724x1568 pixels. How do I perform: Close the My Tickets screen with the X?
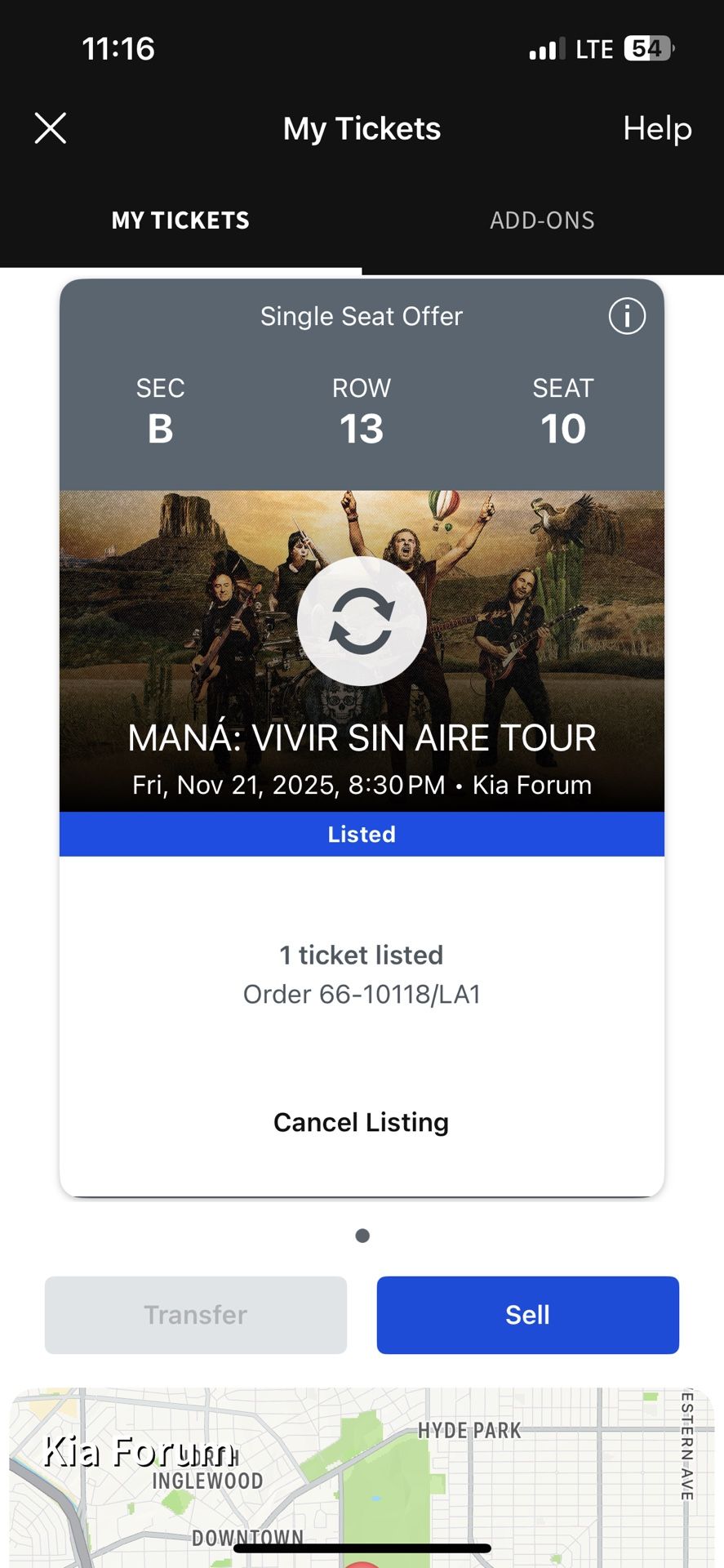[x=50, y=128]
